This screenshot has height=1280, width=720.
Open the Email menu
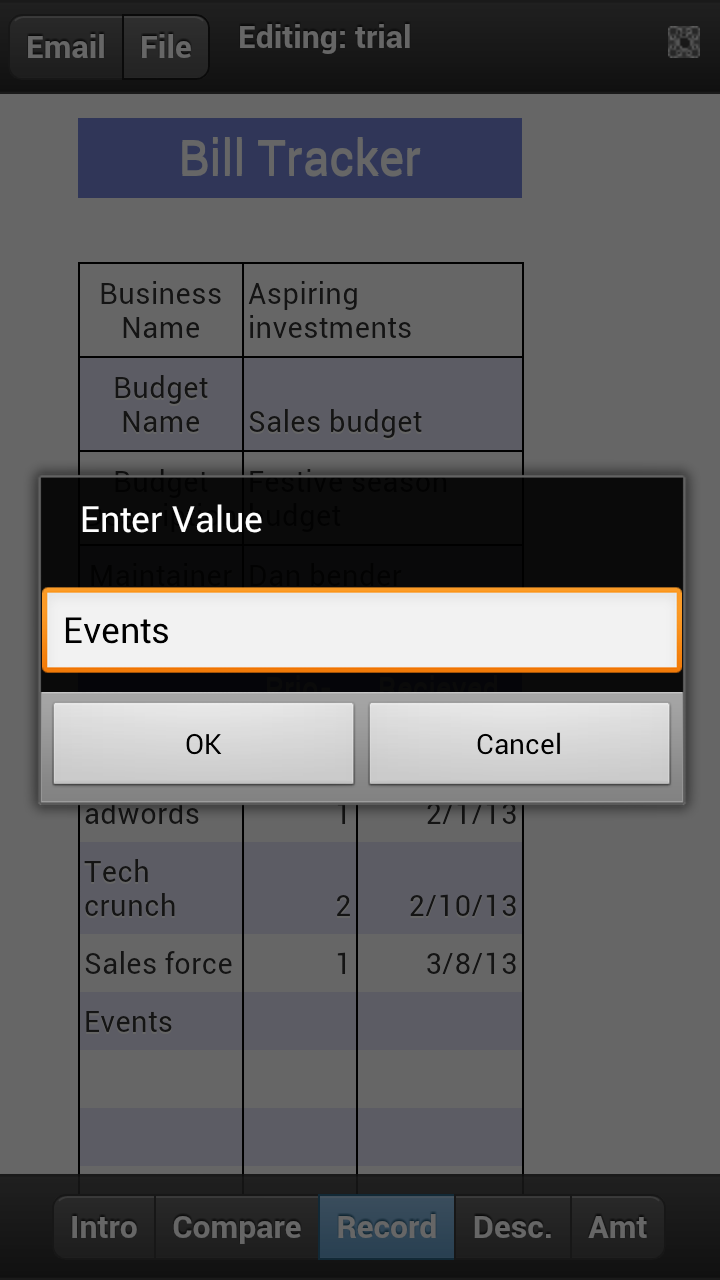click(65, 46)
